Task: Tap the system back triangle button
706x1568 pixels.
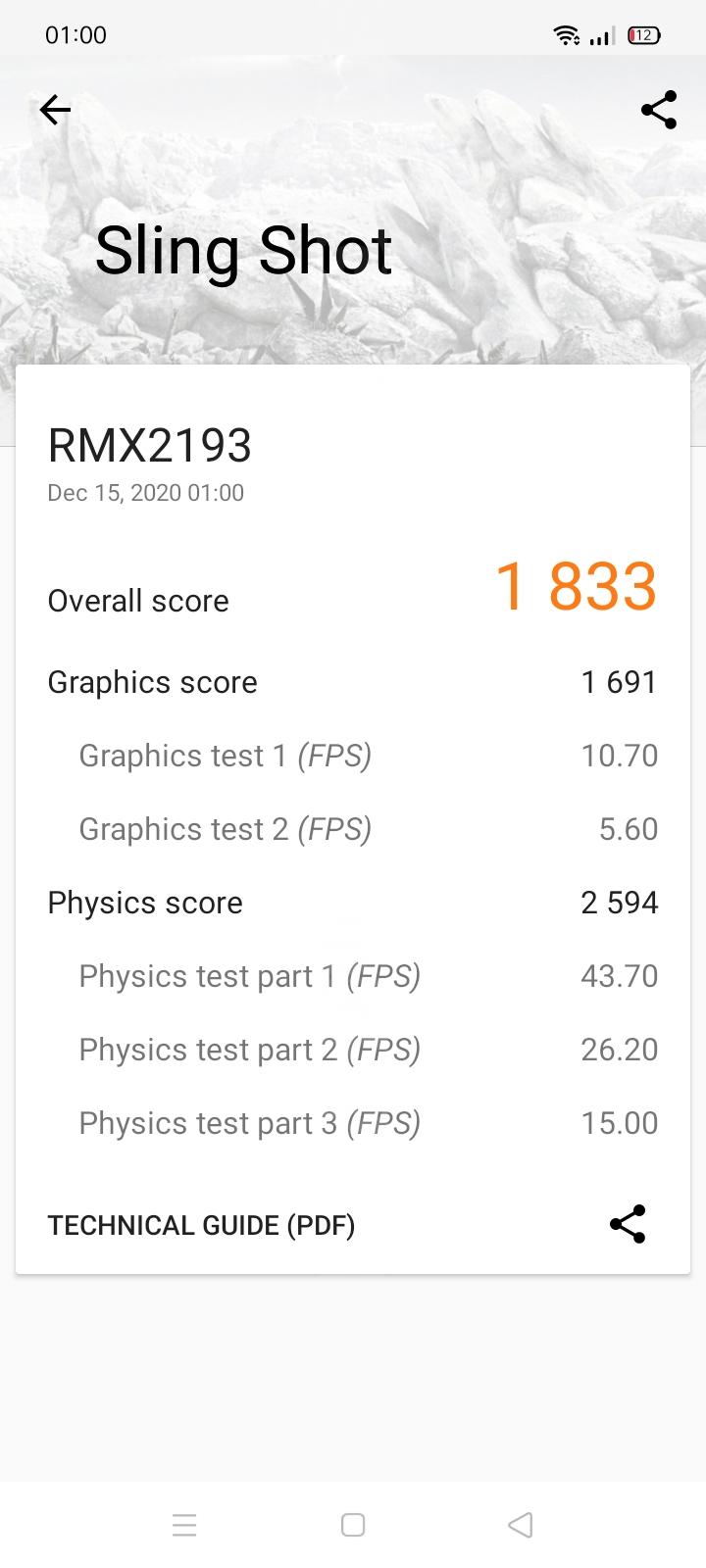Action: 521,1525
